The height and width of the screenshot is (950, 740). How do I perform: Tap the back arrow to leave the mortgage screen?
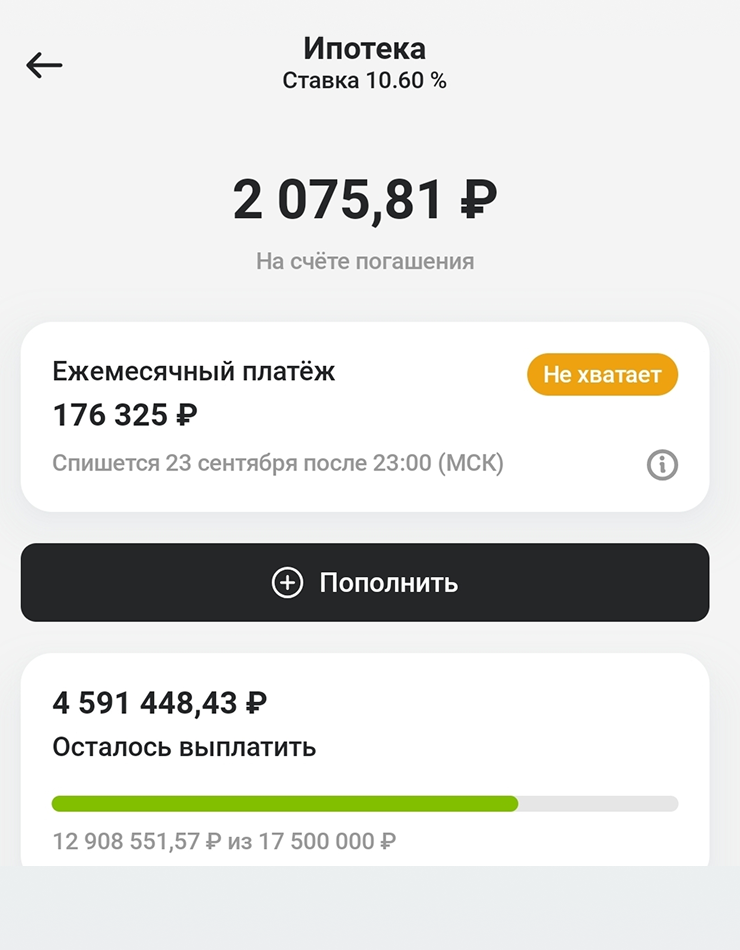[x=43, y=64]
